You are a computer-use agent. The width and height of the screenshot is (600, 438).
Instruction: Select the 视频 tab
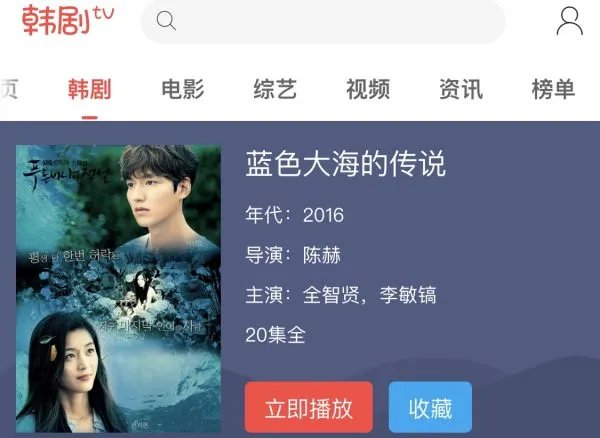(x=367, y=89)
